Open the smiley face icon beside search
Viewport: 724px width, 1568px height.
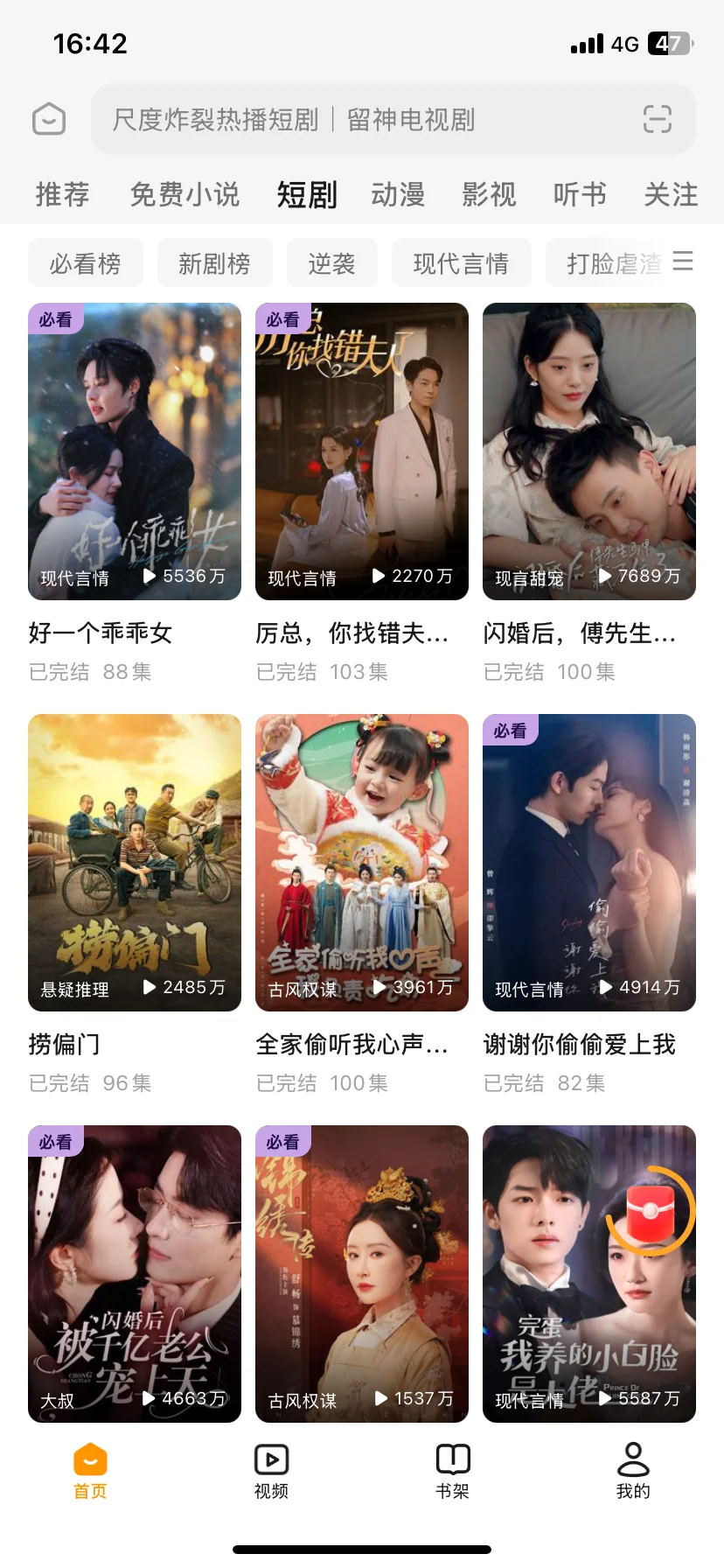coord(49,119)
